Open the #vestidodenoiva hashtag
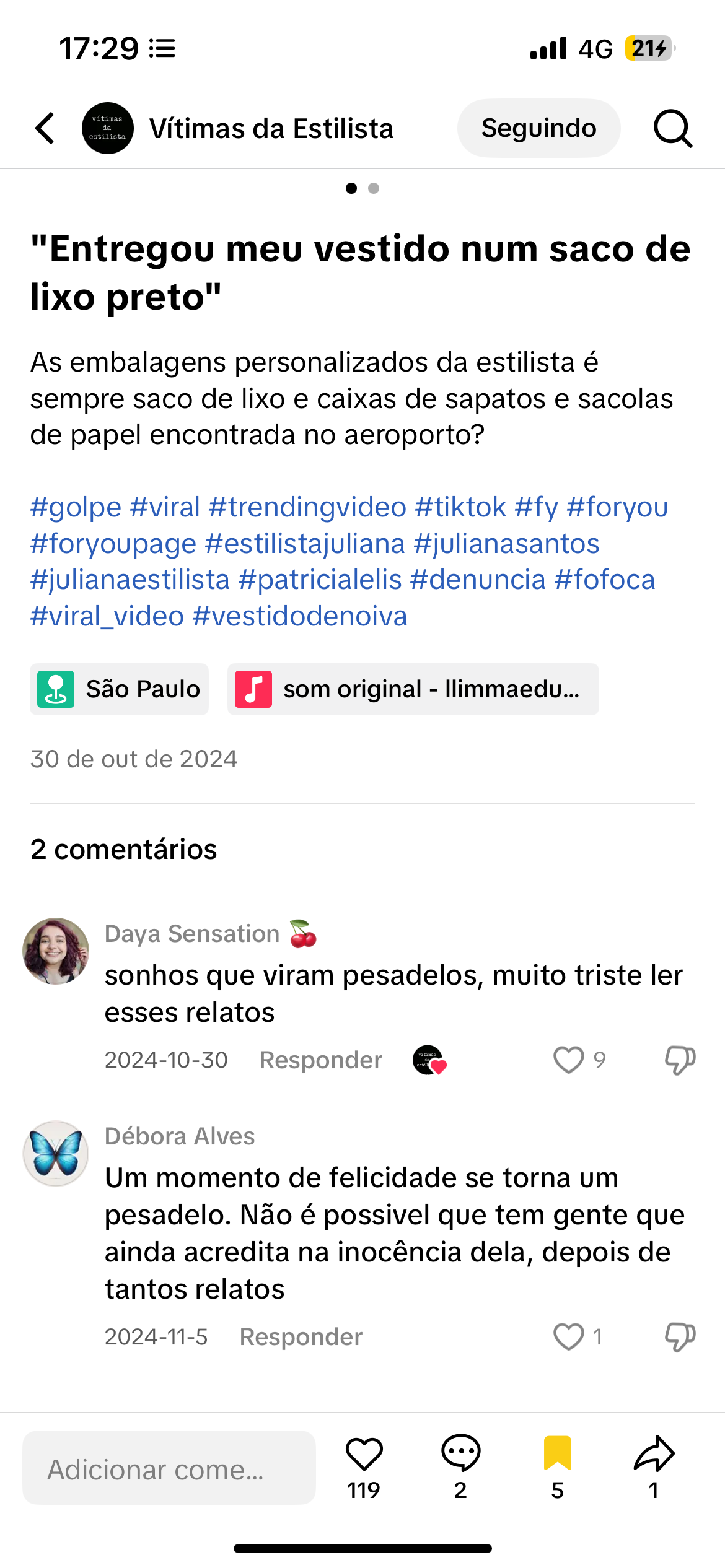This screenshot has height=1568, width=725. pyautogui.click(x=300, y=616)
